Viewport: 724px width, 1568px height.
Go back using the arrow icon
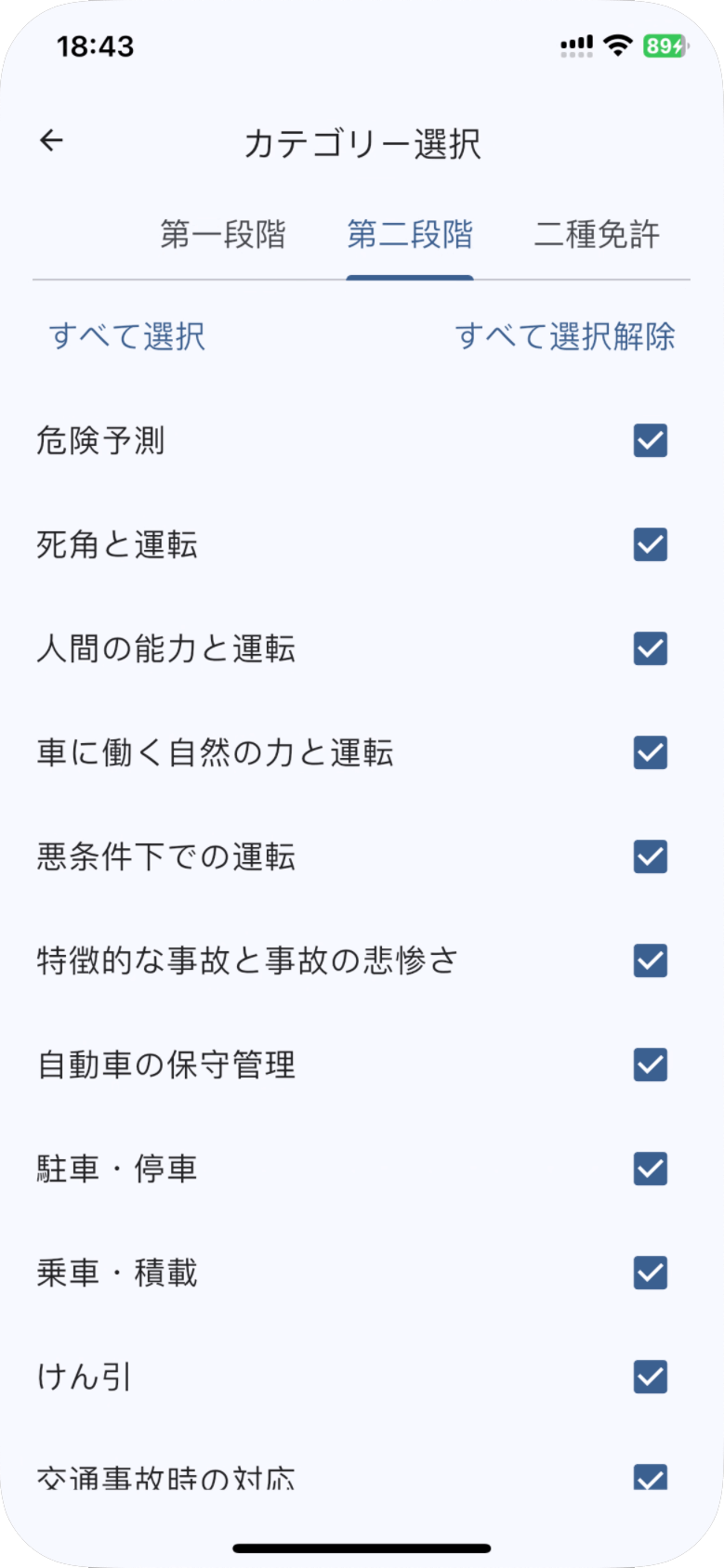click(51, 141)
